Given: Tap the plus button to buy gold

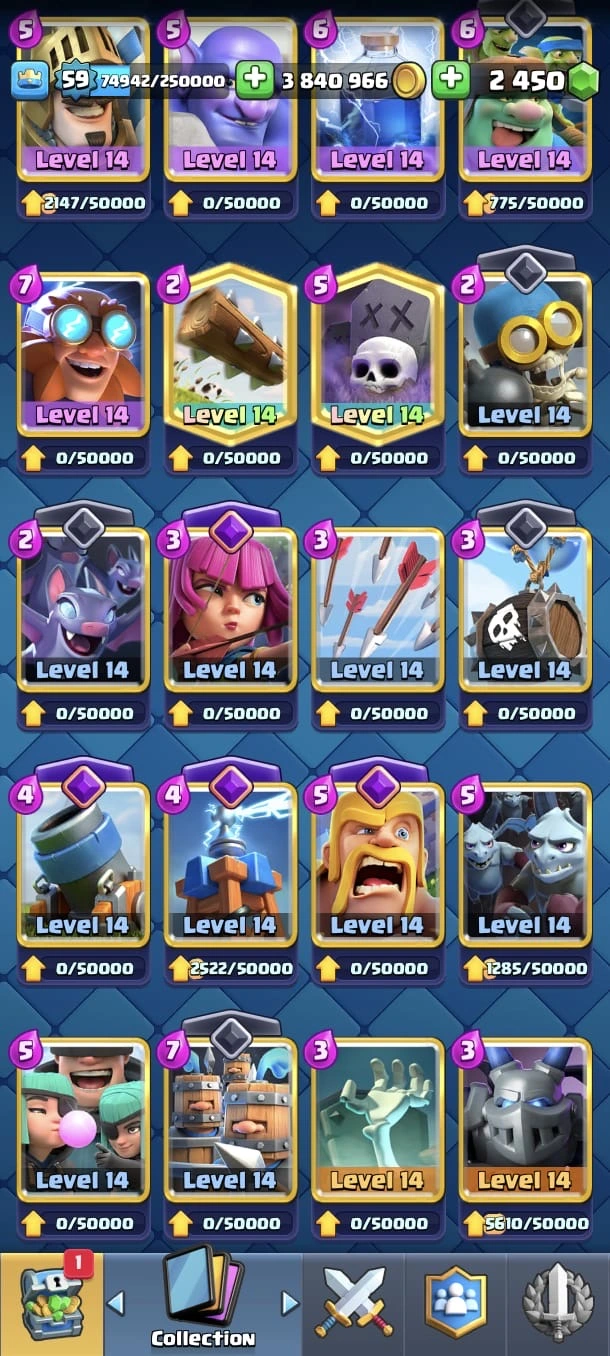Looking at the screenshot, I should 255,80.
